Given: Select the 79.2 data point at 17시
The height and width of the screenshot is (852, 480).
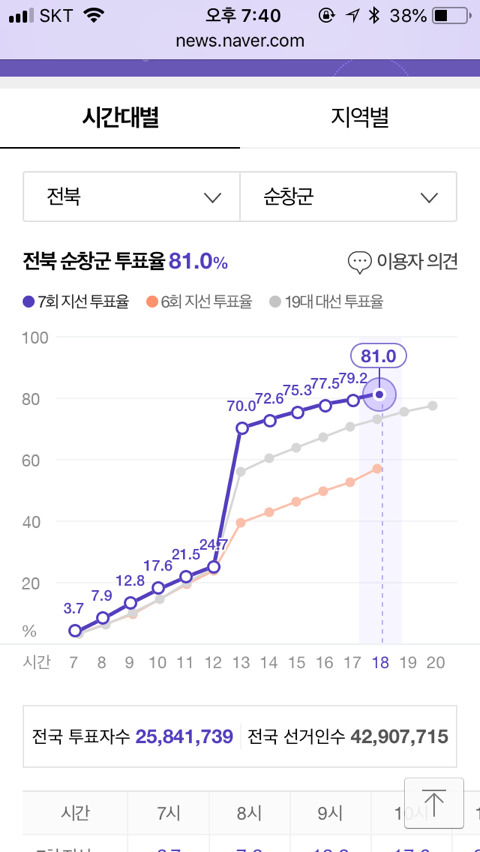Looking at the screenshot, I should click(353, 400).
